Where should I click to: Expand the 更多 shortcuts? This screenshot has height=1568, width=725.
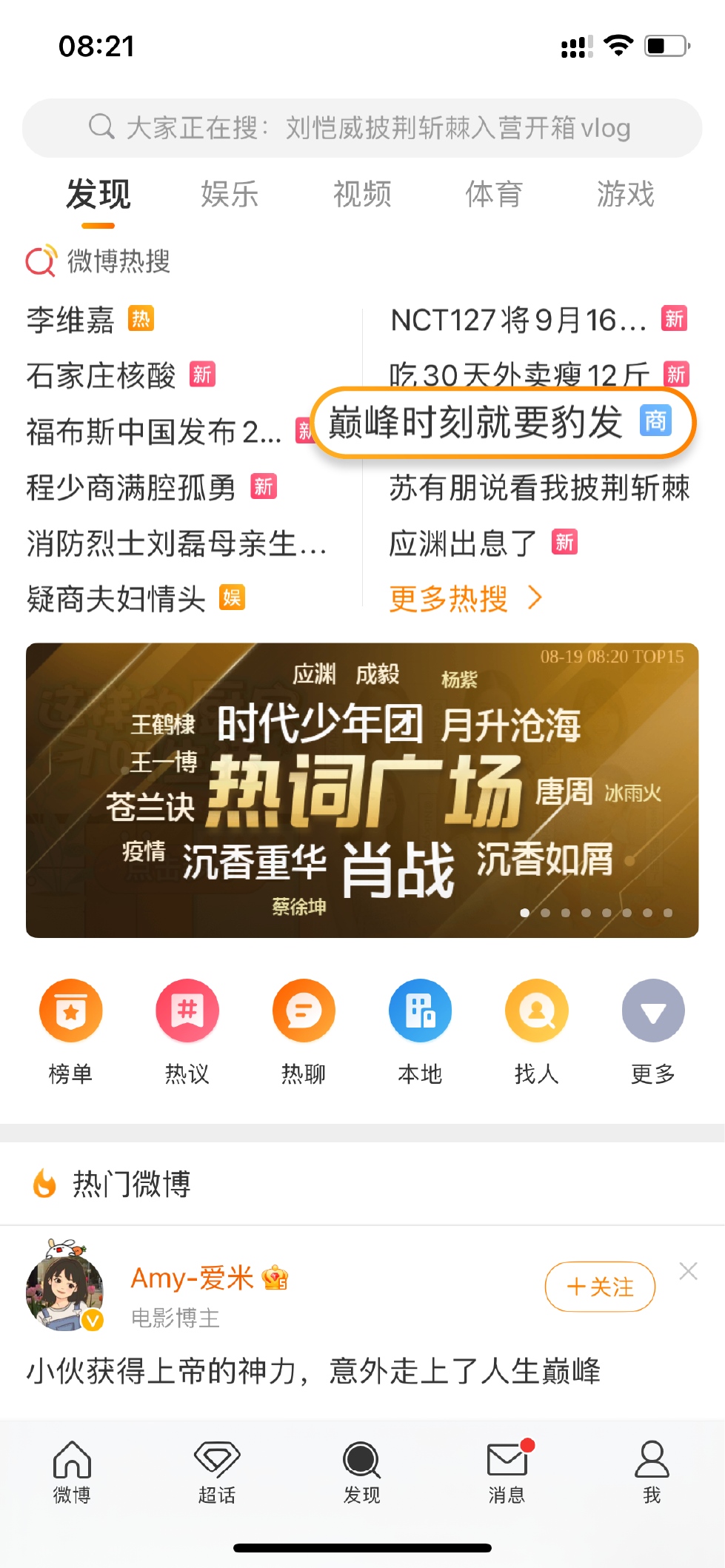652,1031
